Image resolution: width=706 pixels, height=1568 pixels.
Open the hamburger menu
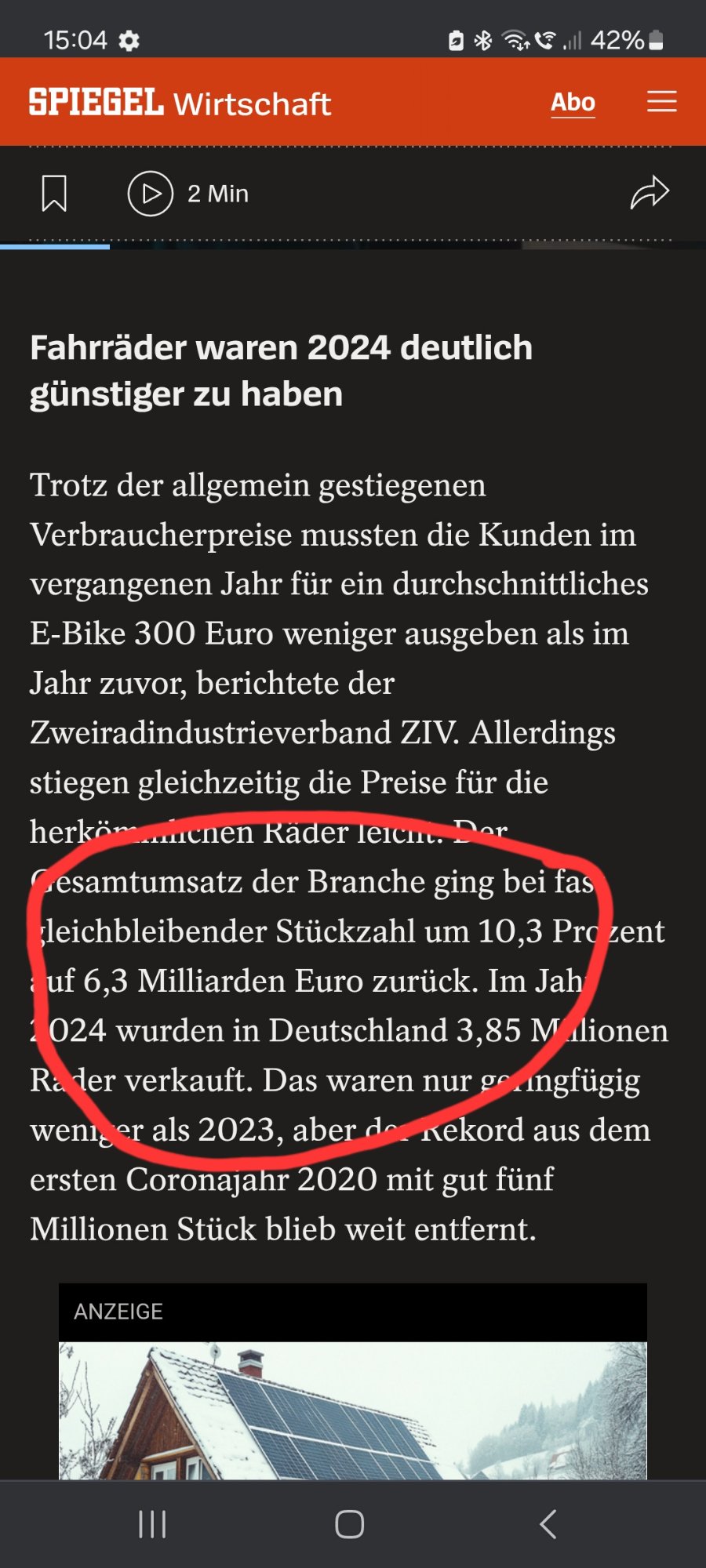[x=661, y=102]
